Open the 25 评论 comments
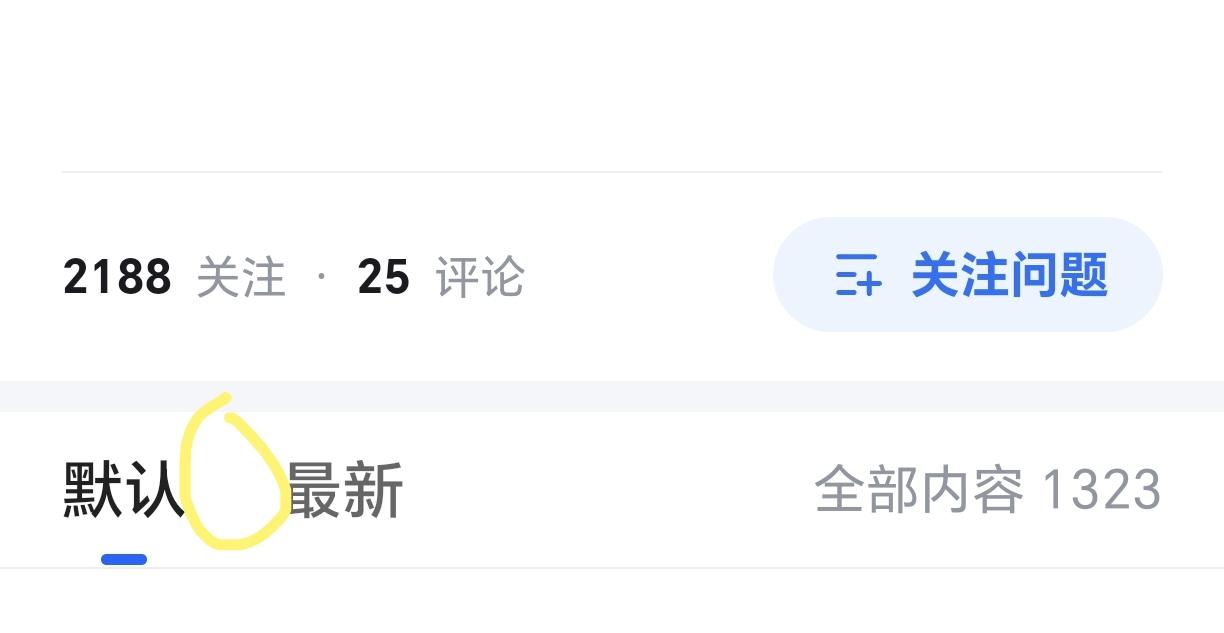1224x633 pixels. coord(441,277)
